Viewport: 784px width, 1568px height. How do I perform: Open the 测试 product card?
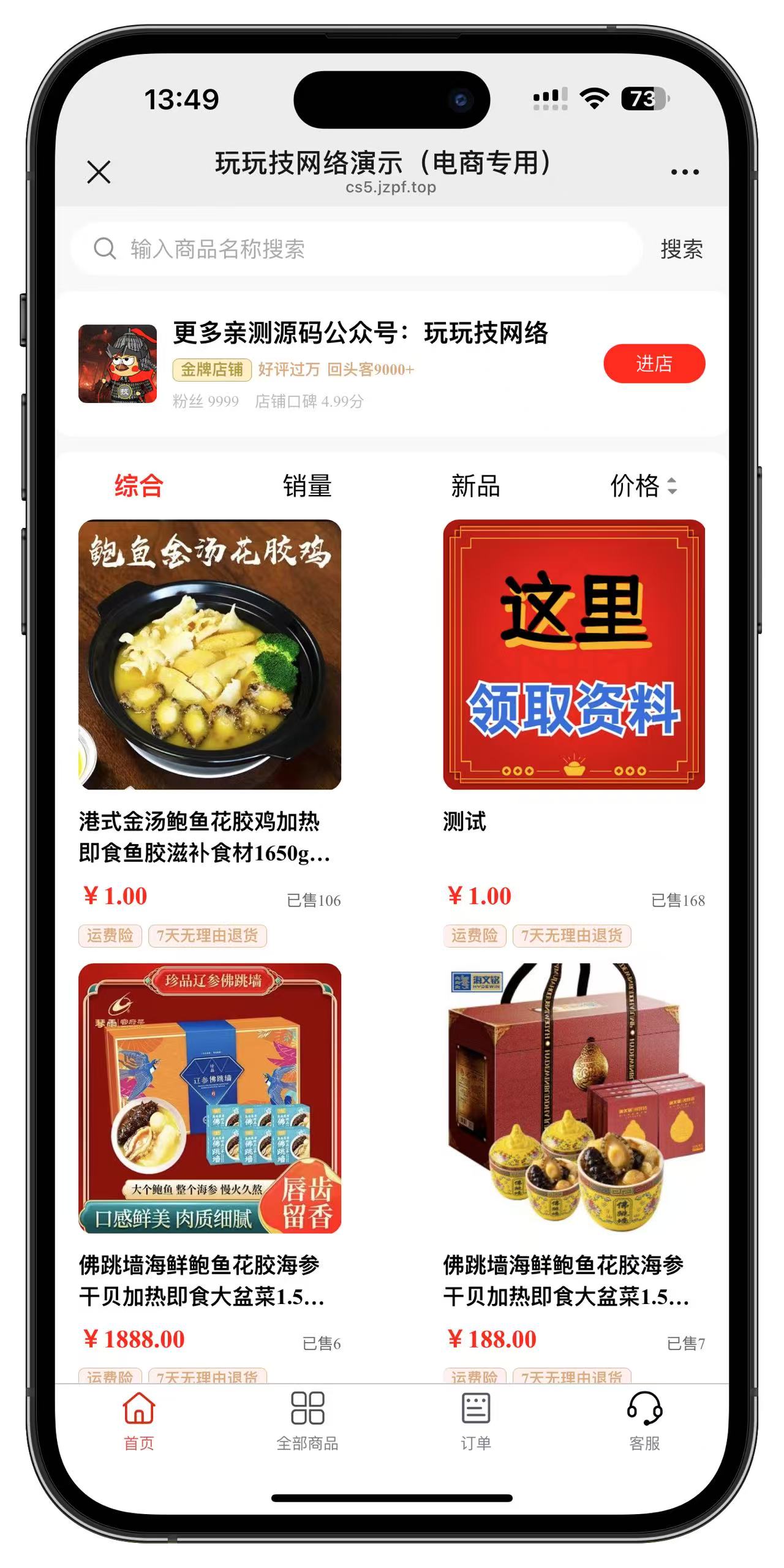tap(574, 655)
